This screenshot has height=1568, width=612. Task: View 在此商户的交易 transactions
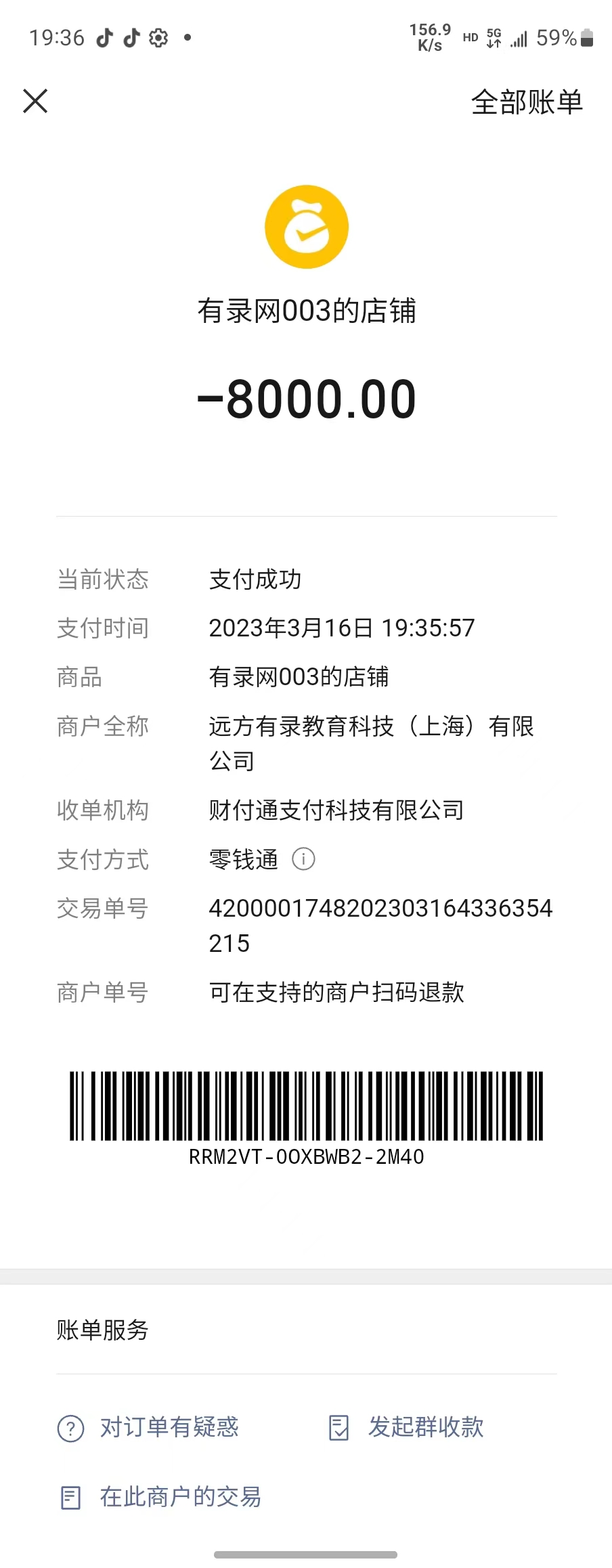(161, 1497)
